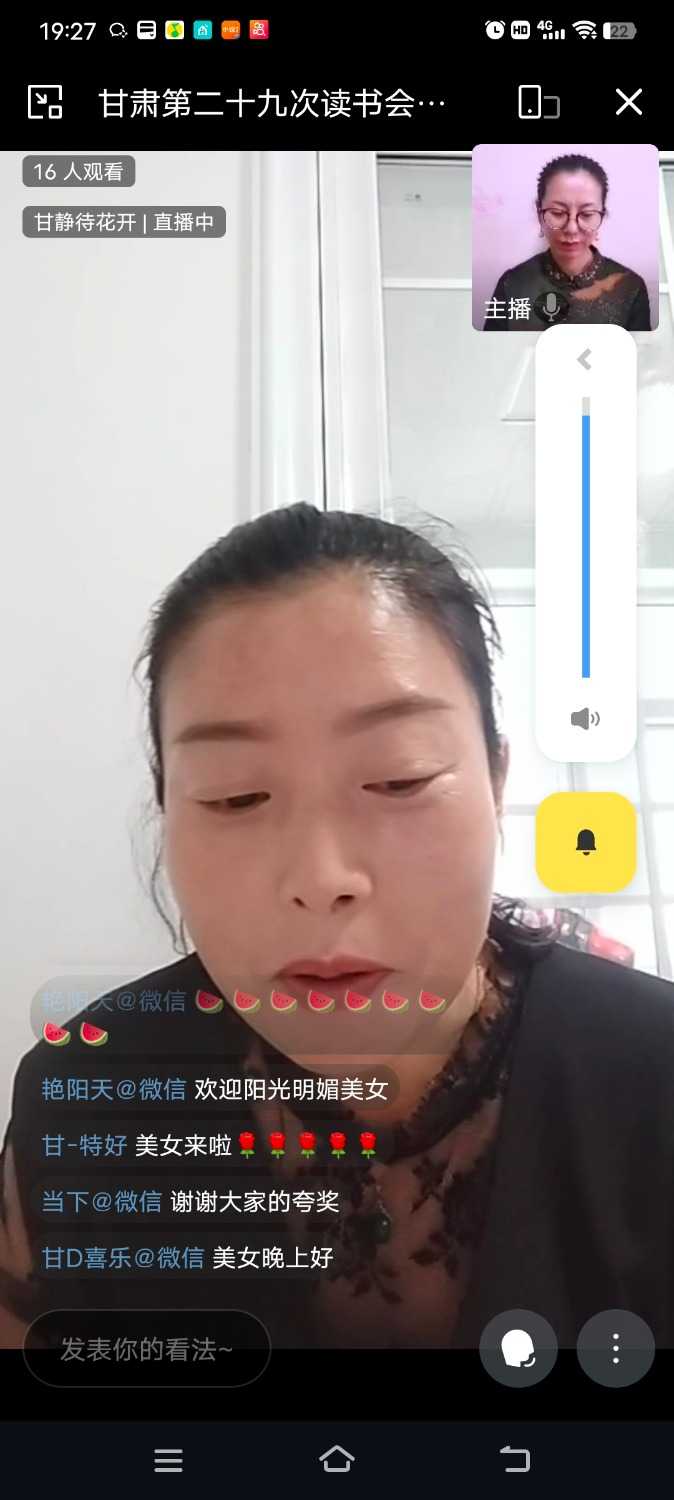Minimize the live stream to floating window
This screenshot has width=674, height=1500.
(45, 102)
